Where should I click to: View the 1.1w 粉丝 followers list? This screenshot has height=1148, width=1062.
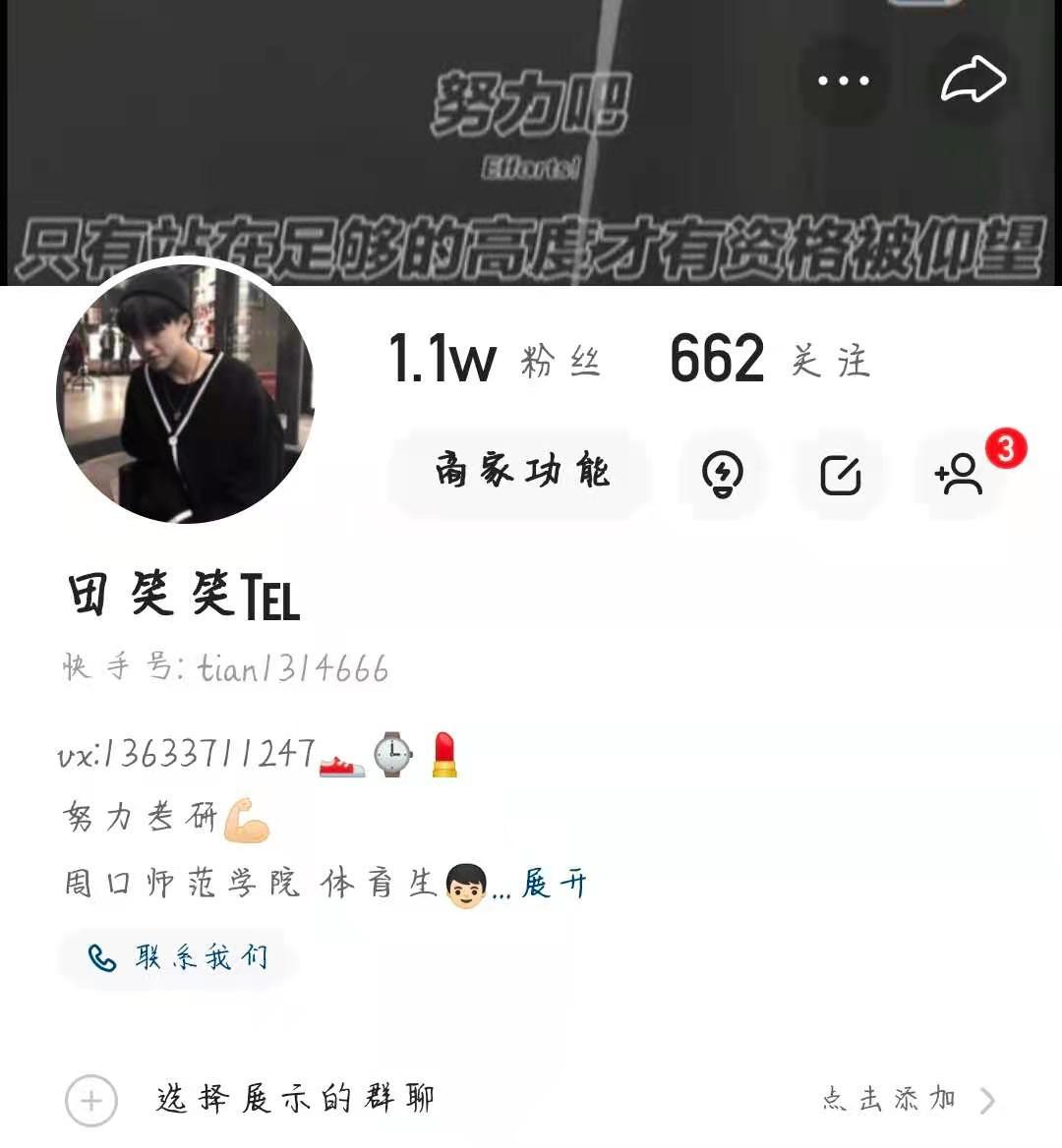click(x=494, y=359)
